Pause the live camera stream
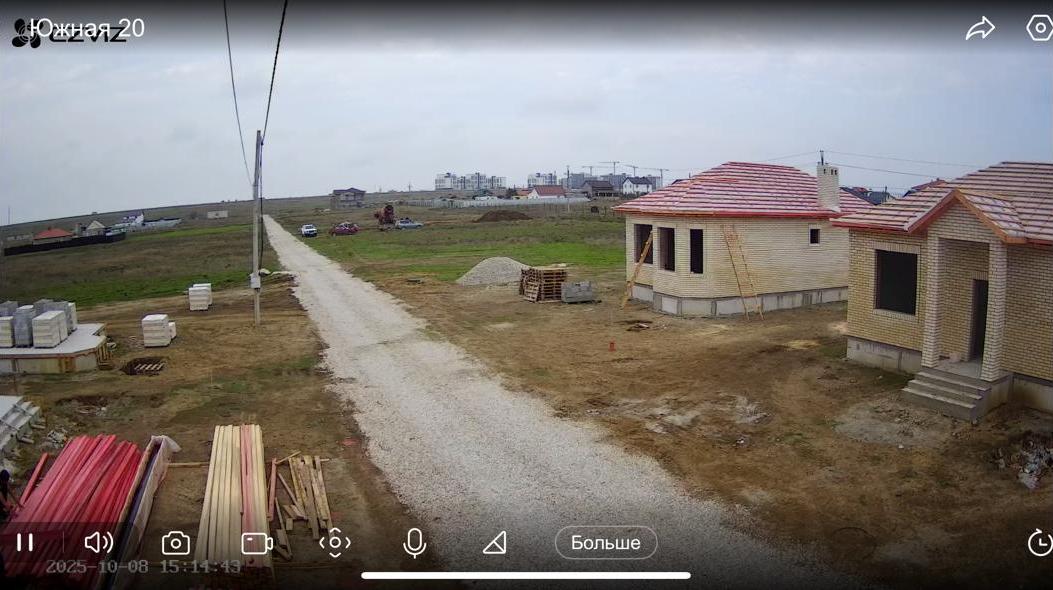The image size is (1053, 590). (x=25, y=542)
